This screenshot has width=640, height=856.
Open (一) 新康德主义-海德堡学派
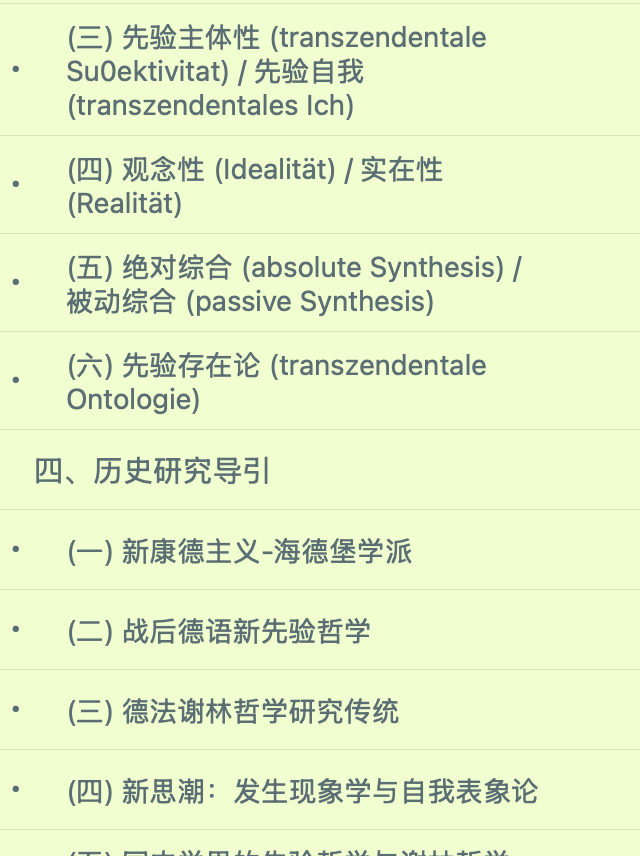click(239, 552)
